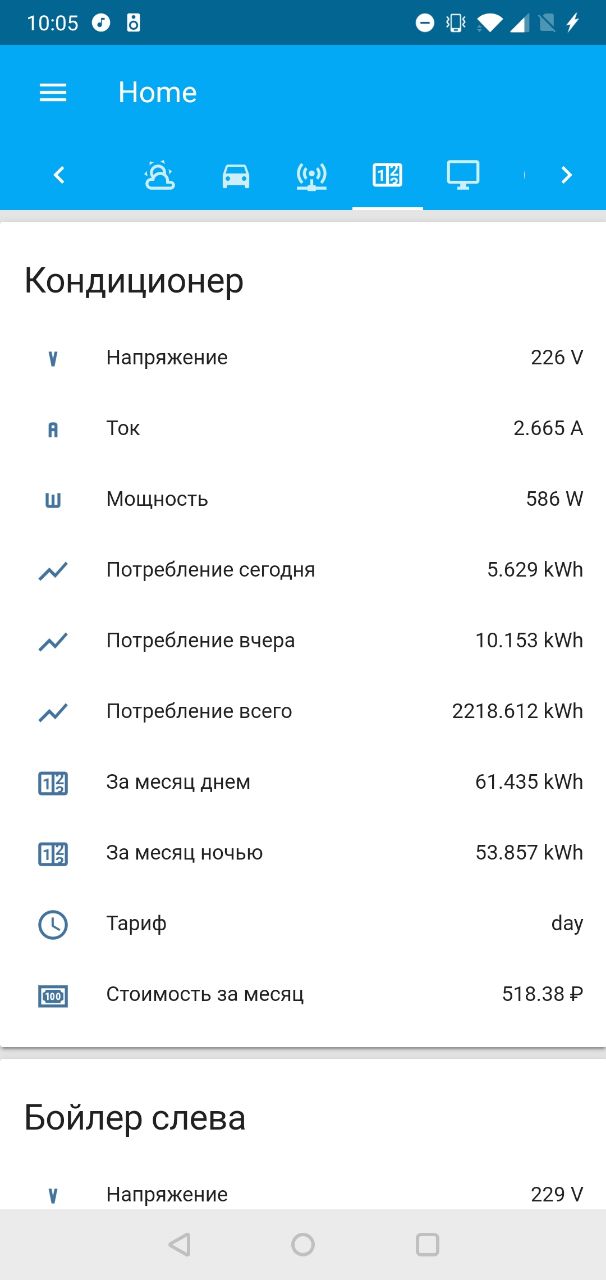Switch to the network antenna tab
Viewport: 606px width, 1280px height.
[x=312, y=175]
